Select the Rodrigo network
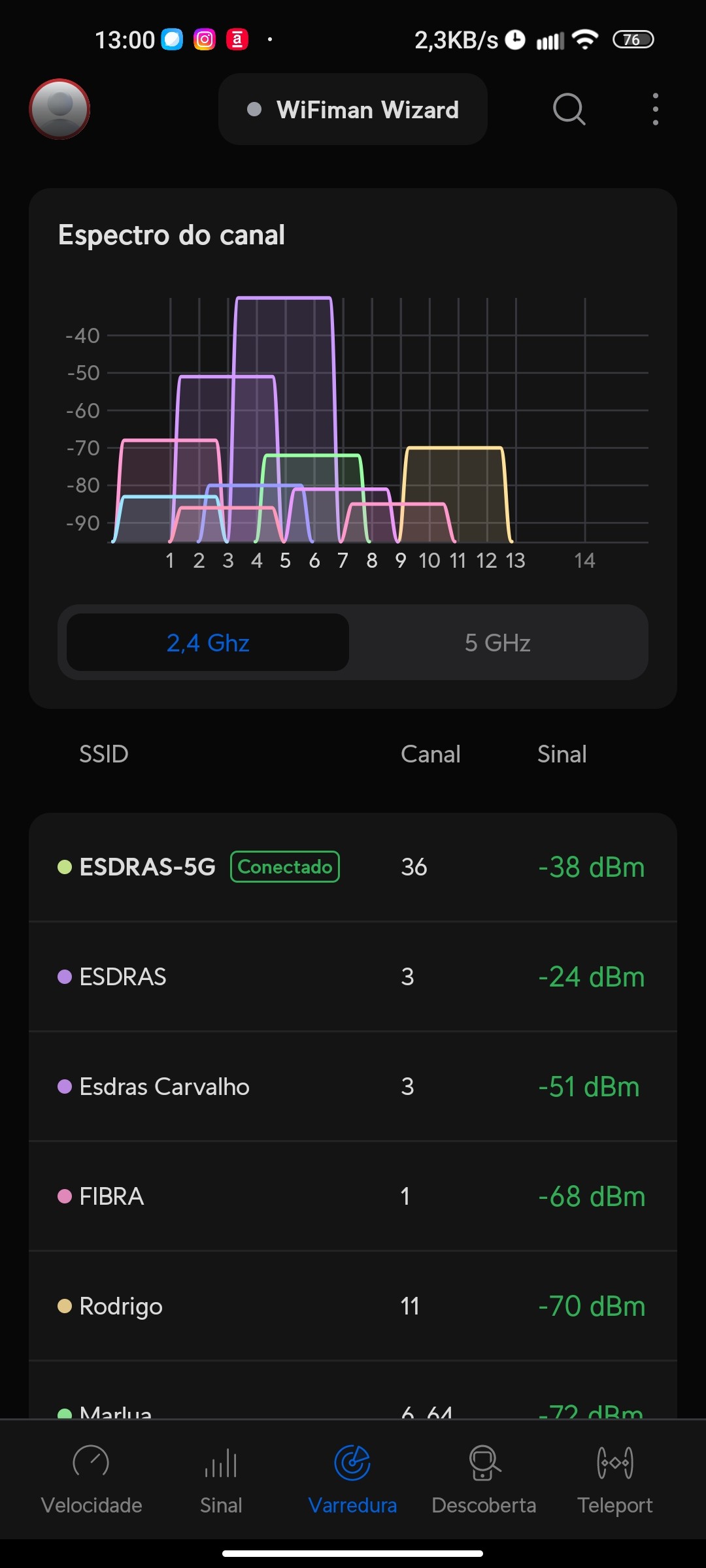The width and height of the screenshot is (706, 1568). pyautogui.click(x=353, y=1306)
